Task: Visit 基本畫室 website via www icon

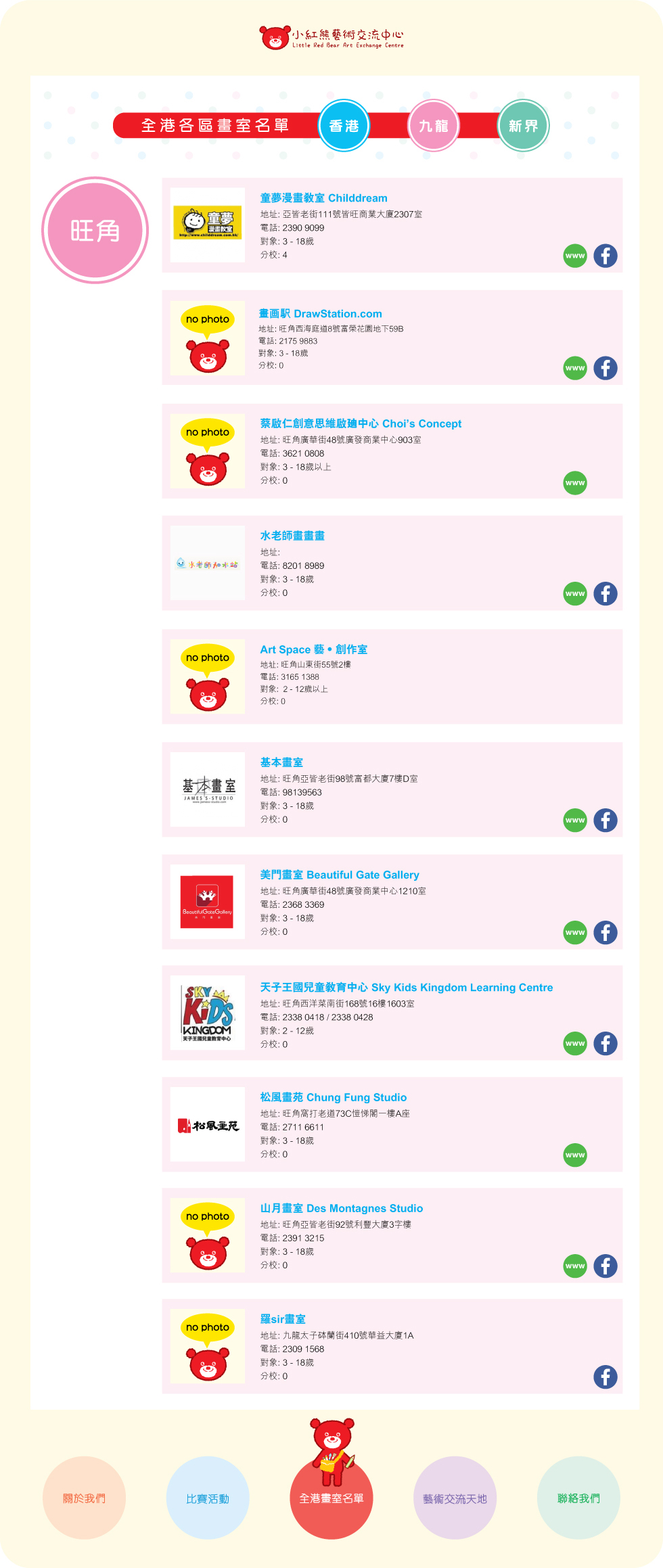Action: 575,821
